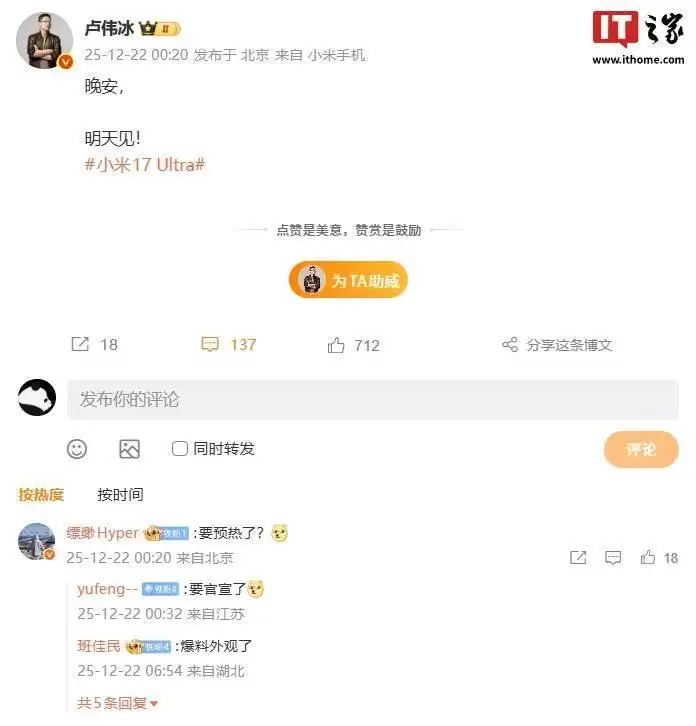Sort comments by 按热度

(x=41, y=494)
